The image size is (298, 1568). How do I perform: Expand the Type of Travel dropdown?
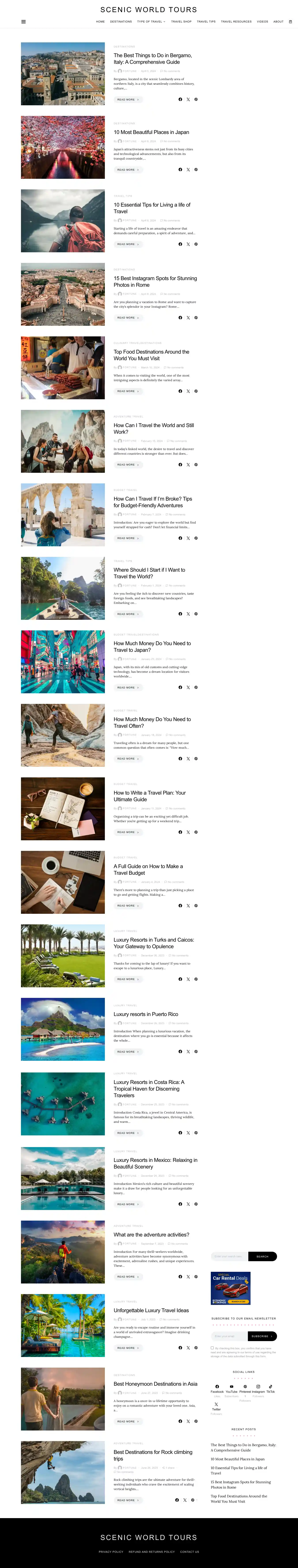tap(151, 21)
